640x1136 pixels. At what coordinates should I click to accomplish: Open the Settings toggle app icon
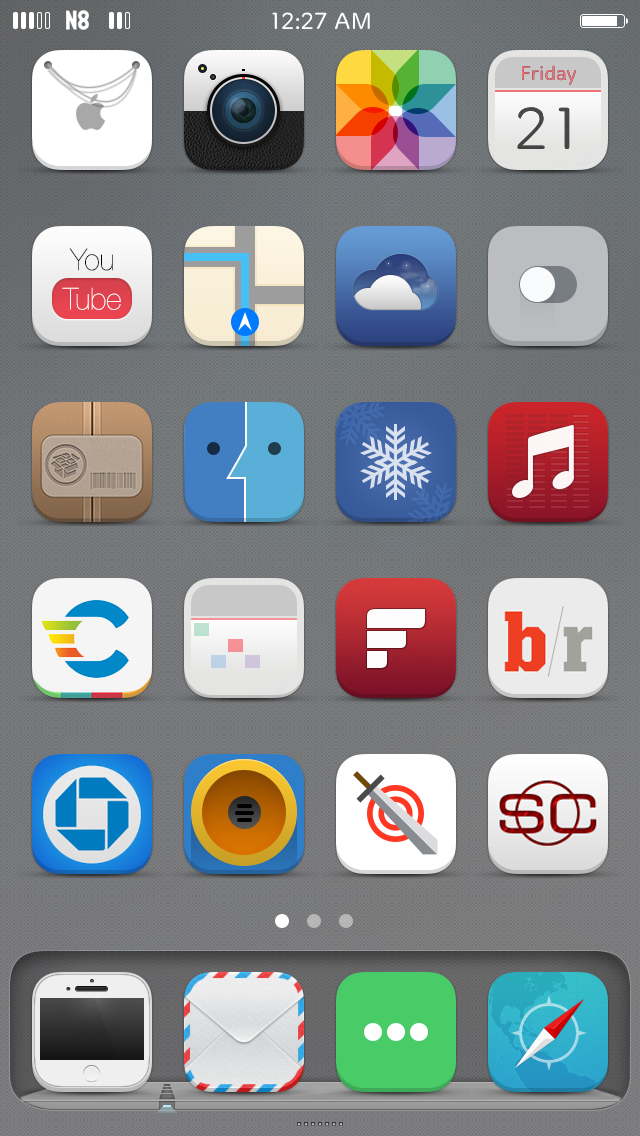(548, 286)
